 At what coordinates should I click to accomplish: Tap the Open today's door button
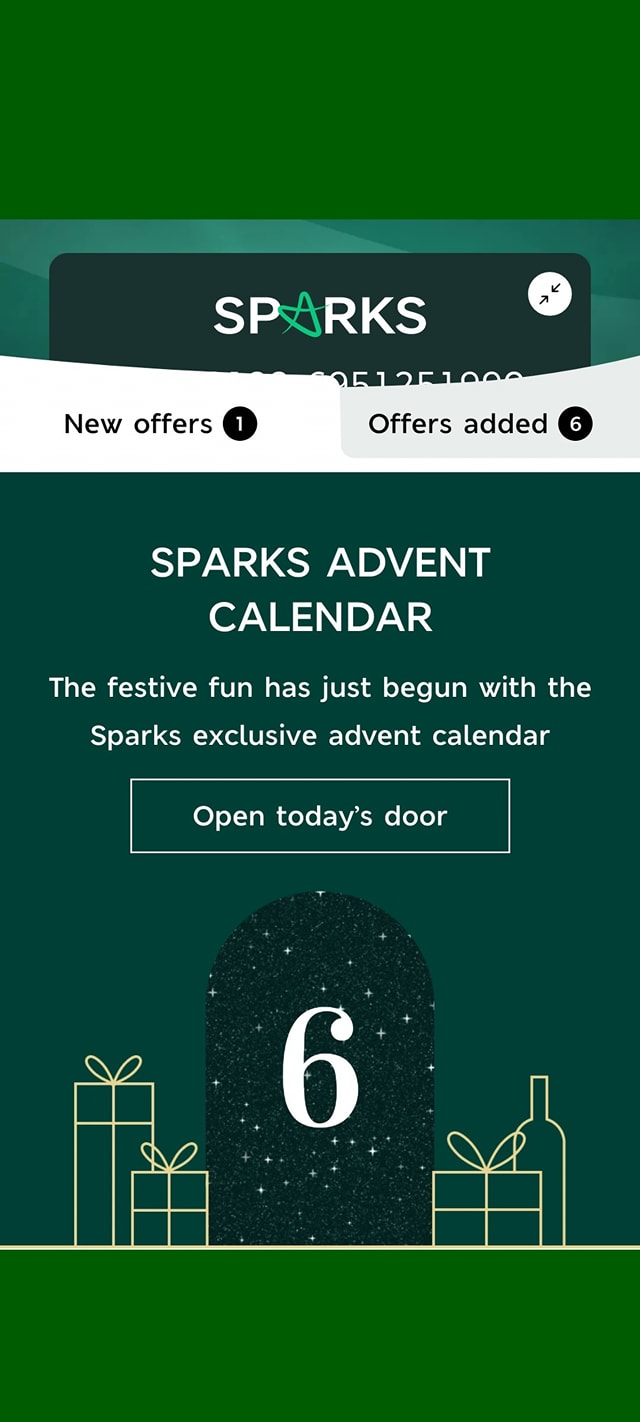[320, 816]
